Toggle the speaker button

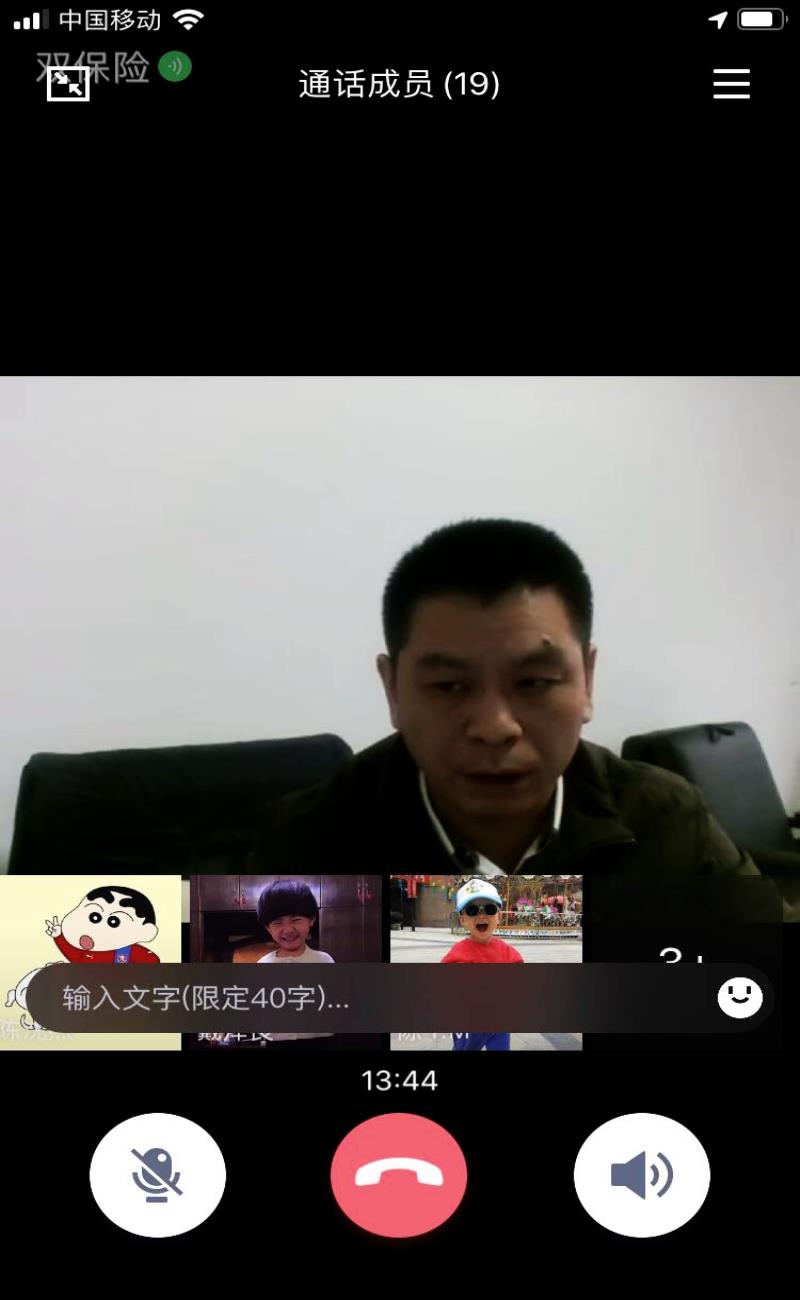pyautogui.click(x=641, y=1175)
